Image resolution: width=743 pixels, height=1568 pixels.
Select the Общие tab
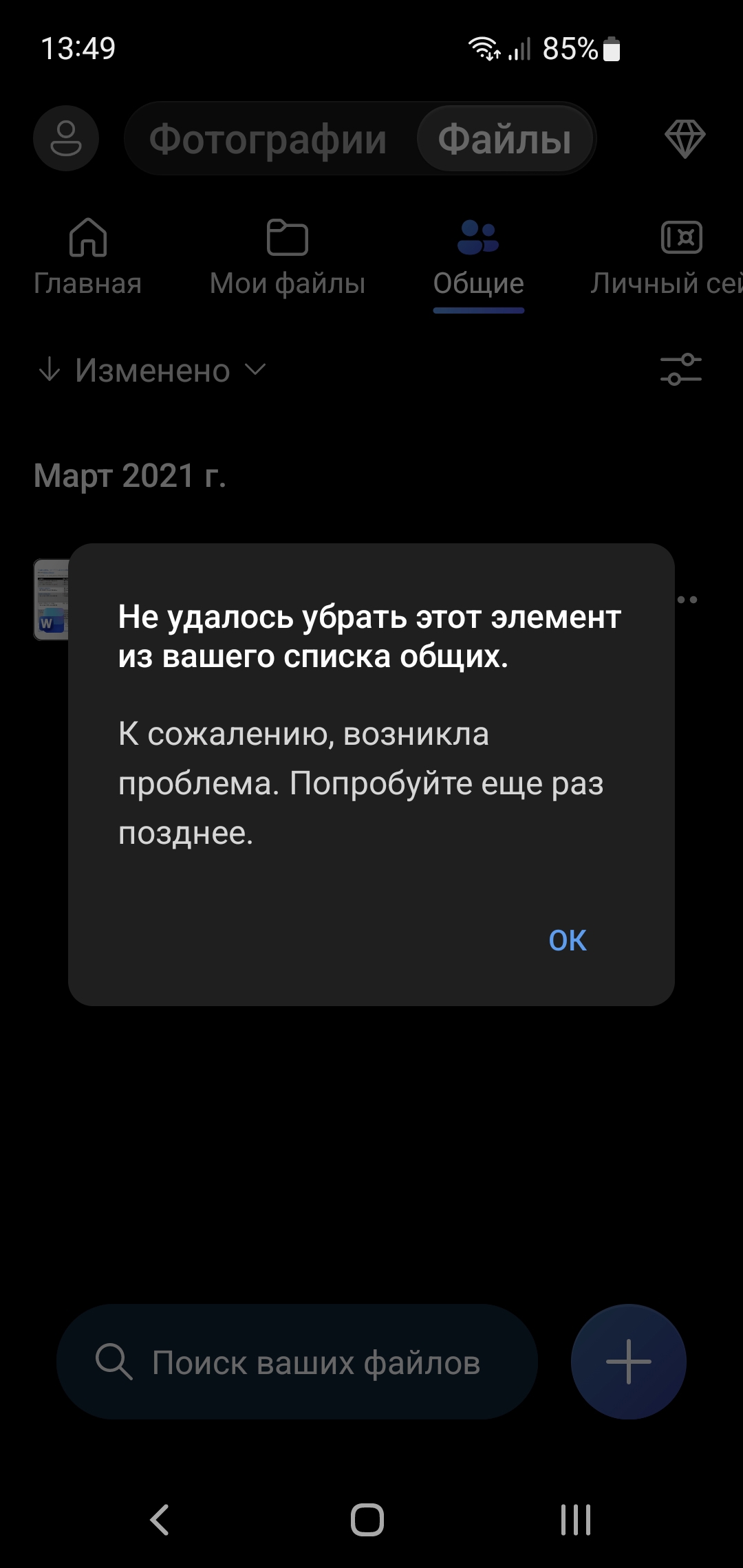click(479, 256)
